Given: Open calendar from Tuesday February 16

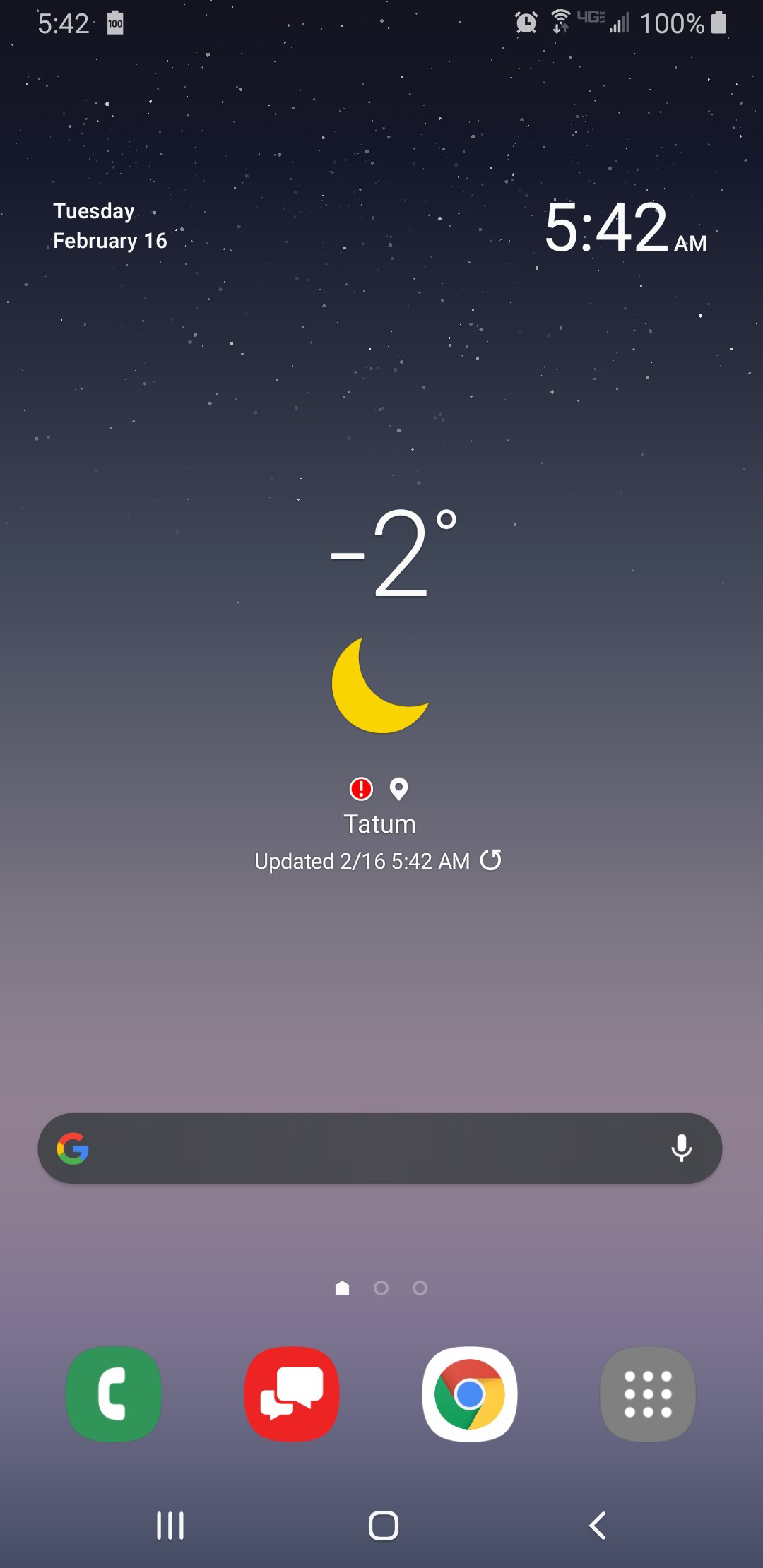Looking at the screenshot, I should pos(110,226).
